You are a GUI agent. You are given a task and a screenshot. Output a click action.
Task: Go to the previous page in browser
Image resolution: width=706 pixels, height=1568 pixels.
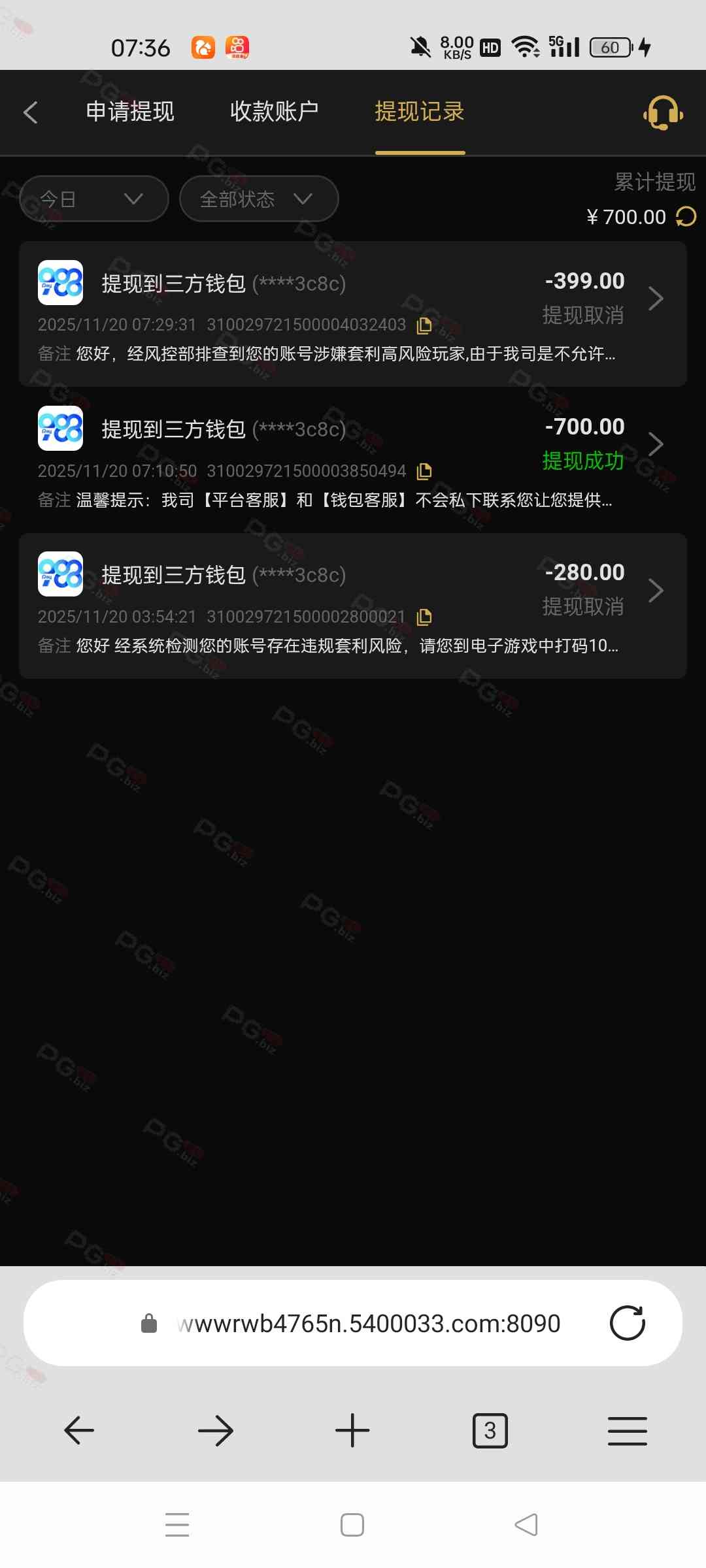79,1431
